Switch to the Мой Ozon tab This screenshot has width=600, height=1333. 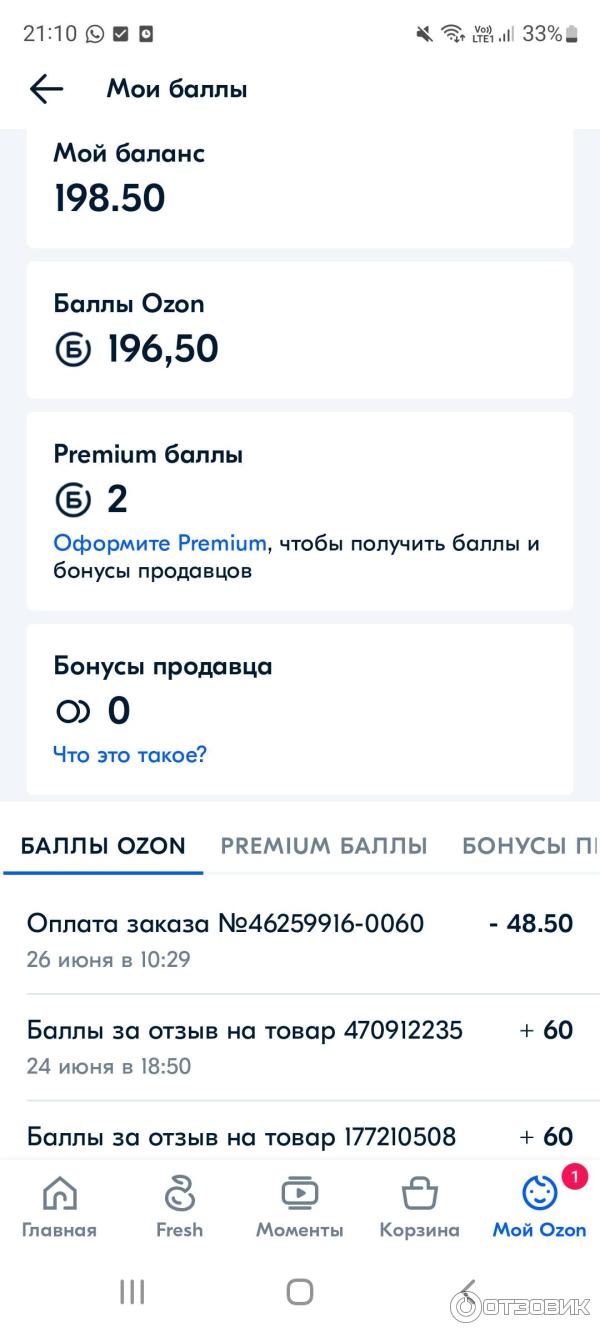coord(540,1207)
